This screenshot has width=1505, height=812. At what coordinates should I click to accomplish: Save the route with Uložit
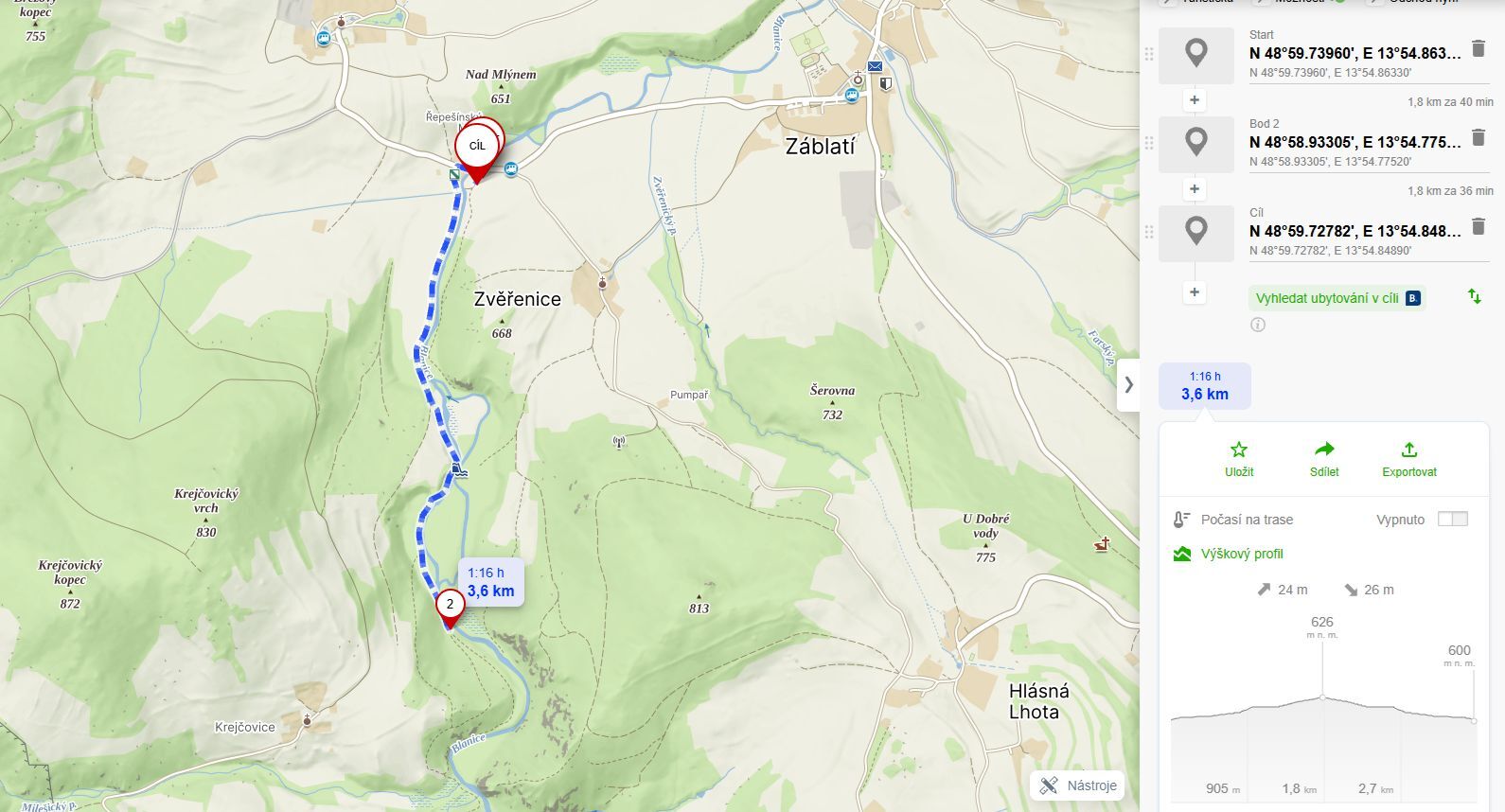pos(1239,459)
